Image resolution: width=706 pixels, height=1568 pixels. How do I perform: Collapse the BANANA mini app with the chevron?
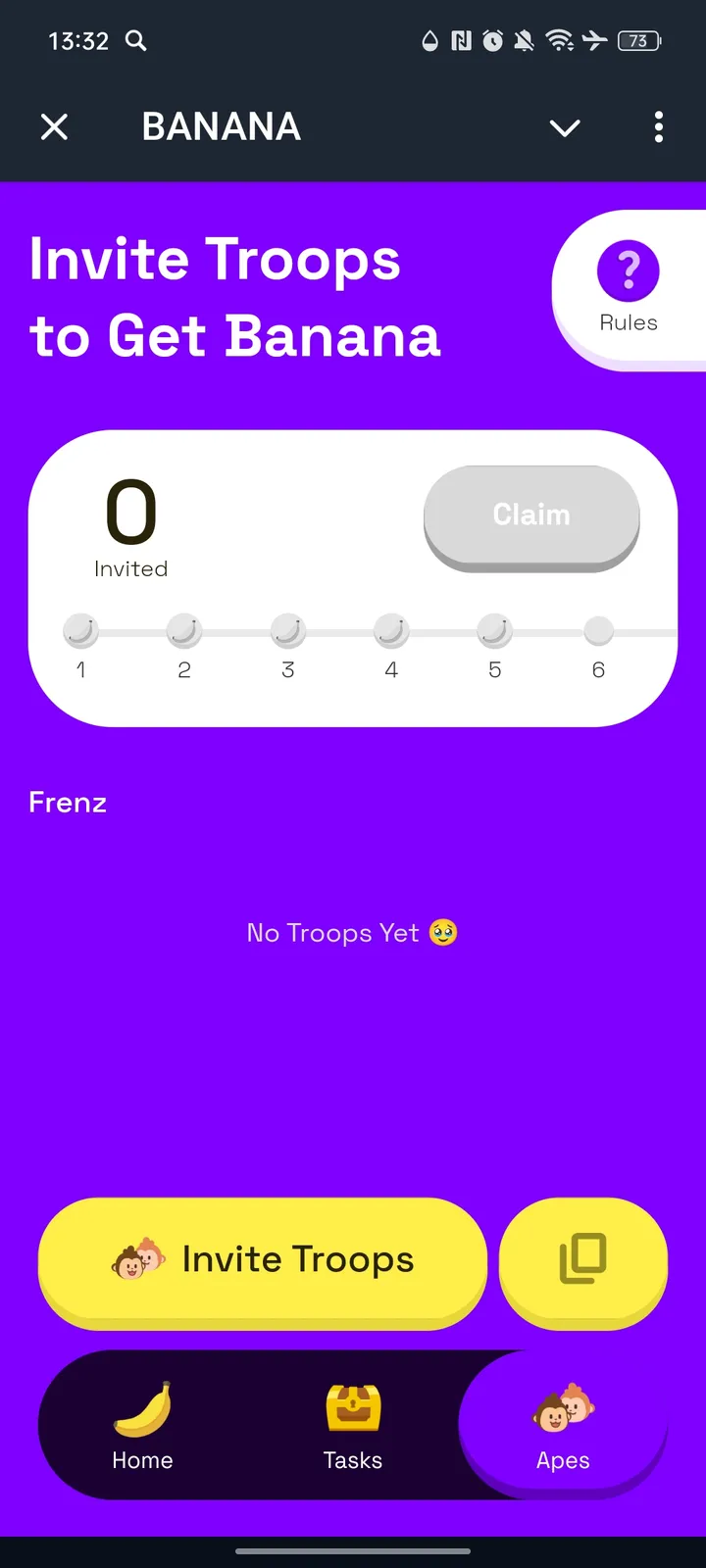564,127
